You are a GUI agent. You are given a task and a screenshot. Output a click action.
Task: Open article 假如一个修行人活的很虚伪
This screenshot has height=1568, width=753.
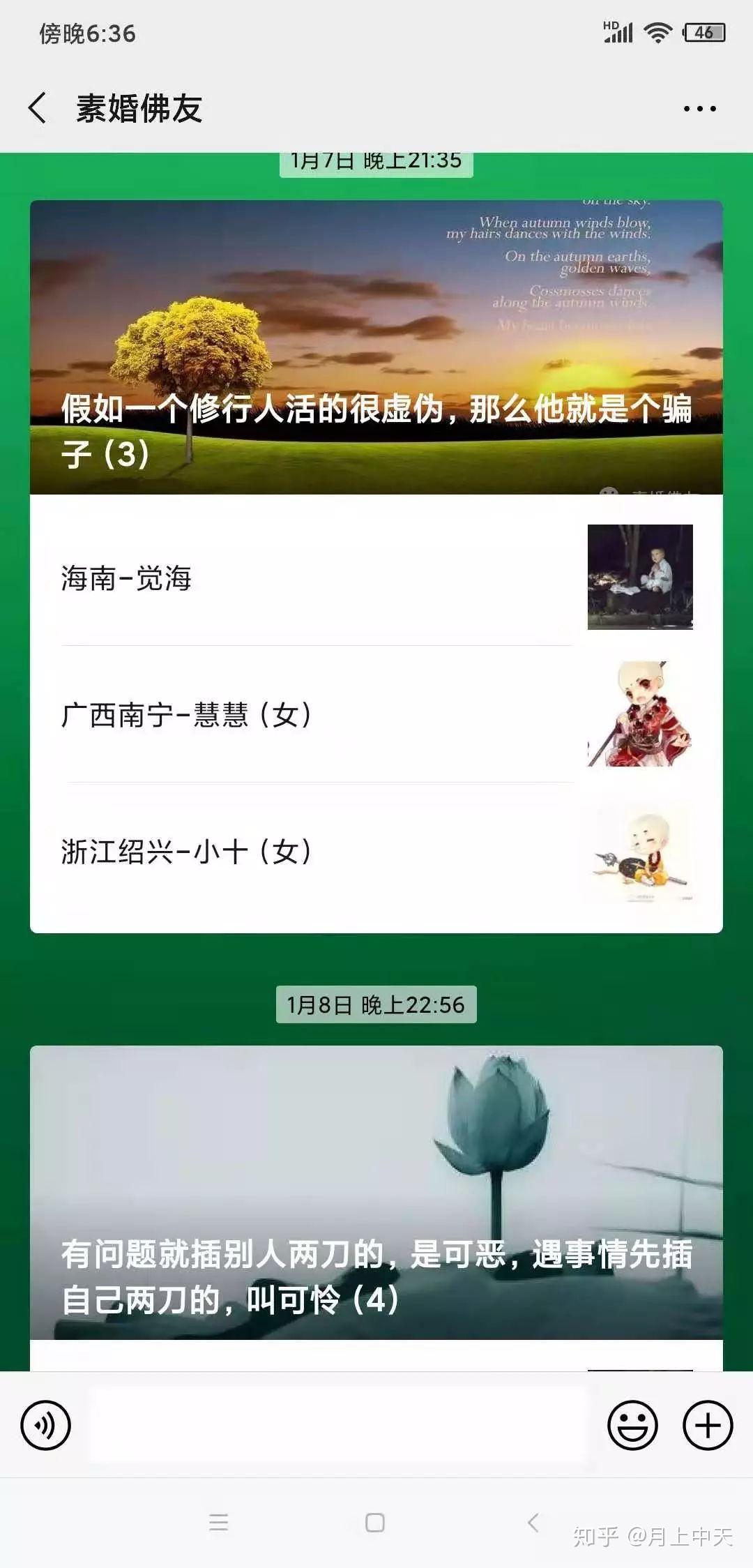376,347
